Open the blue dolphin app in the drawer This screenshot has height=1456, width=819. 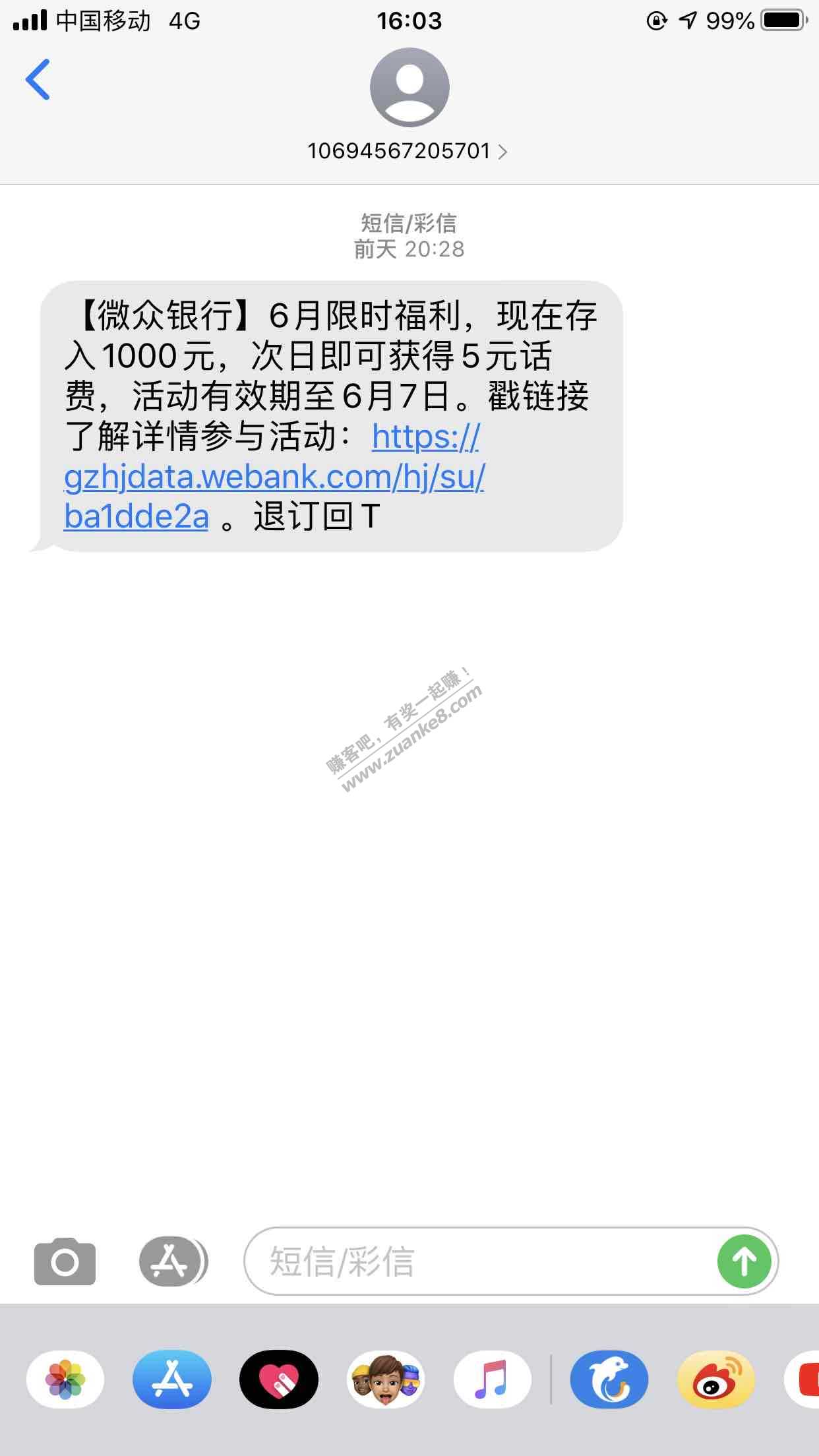pyautogui.click(x=609, y=1380)
